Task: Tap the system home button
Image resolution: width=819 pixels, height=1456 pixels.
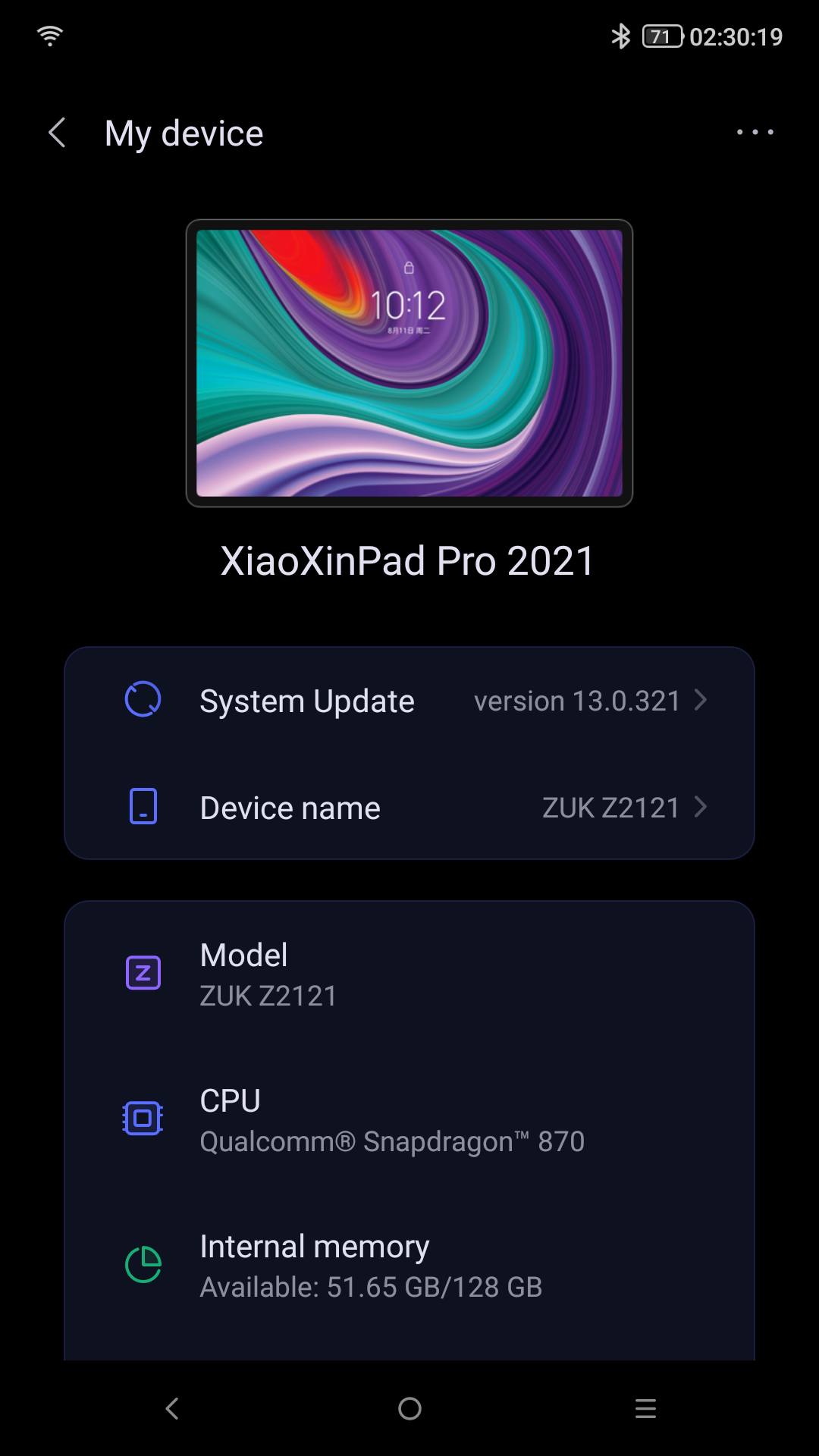Action: point(409,1409)
